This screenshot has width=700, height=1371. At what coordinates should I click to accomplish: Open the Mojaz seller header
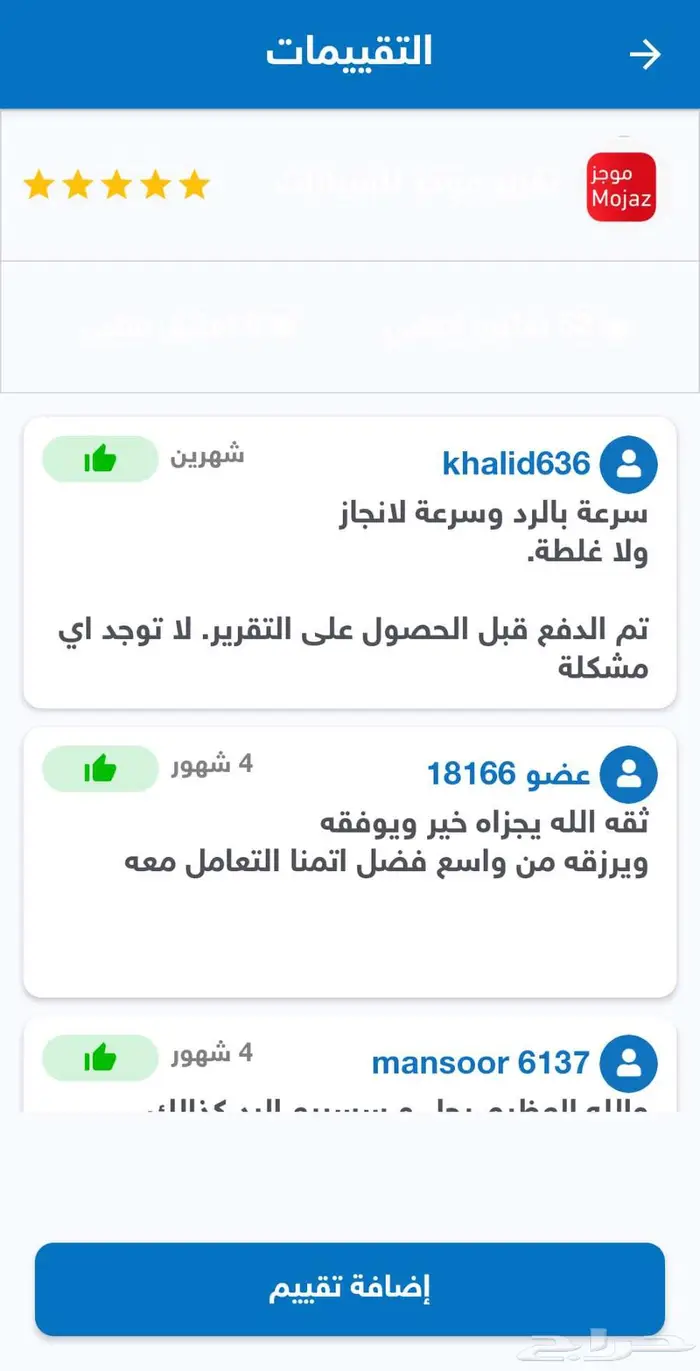click(x=350, y=186)
